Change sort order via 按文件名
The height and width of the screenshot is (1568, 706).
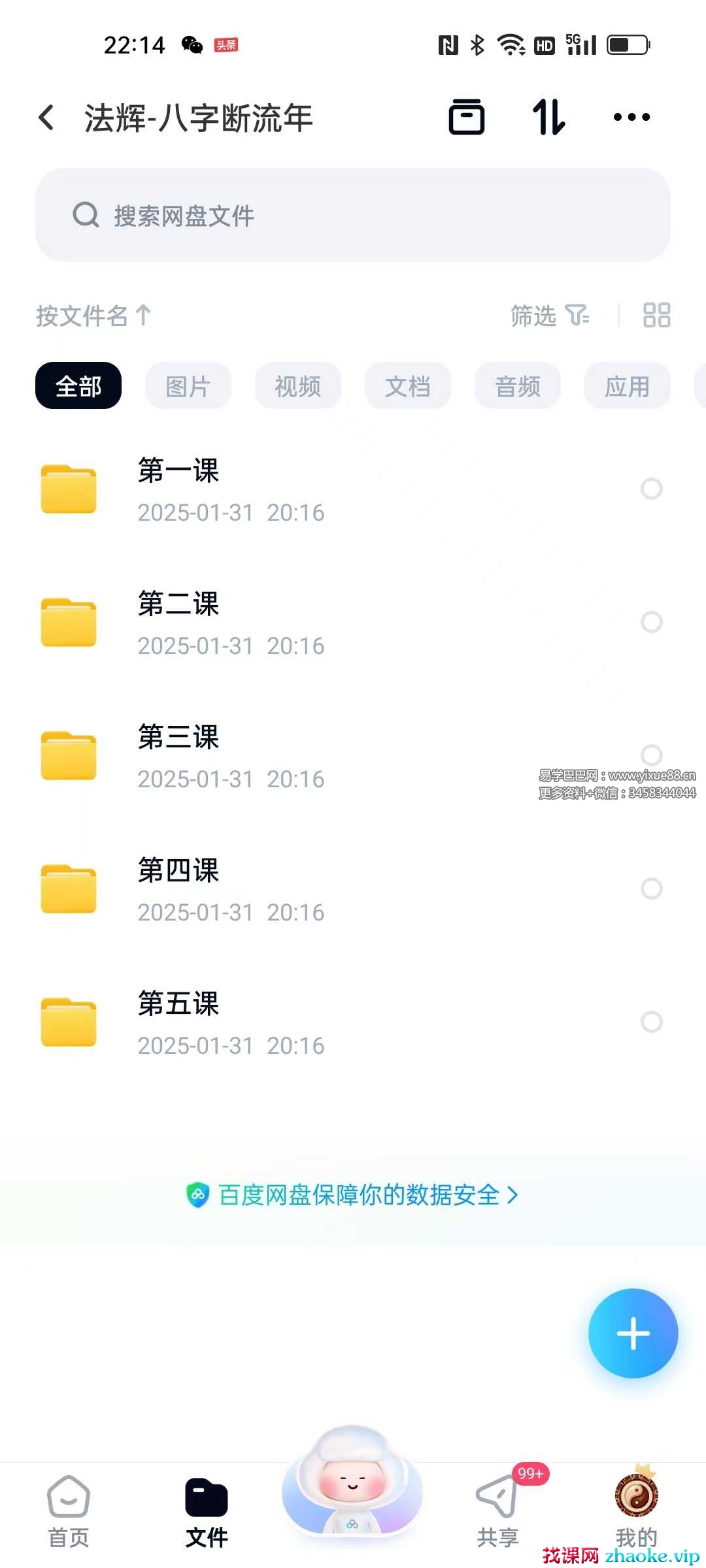point(93,316)
